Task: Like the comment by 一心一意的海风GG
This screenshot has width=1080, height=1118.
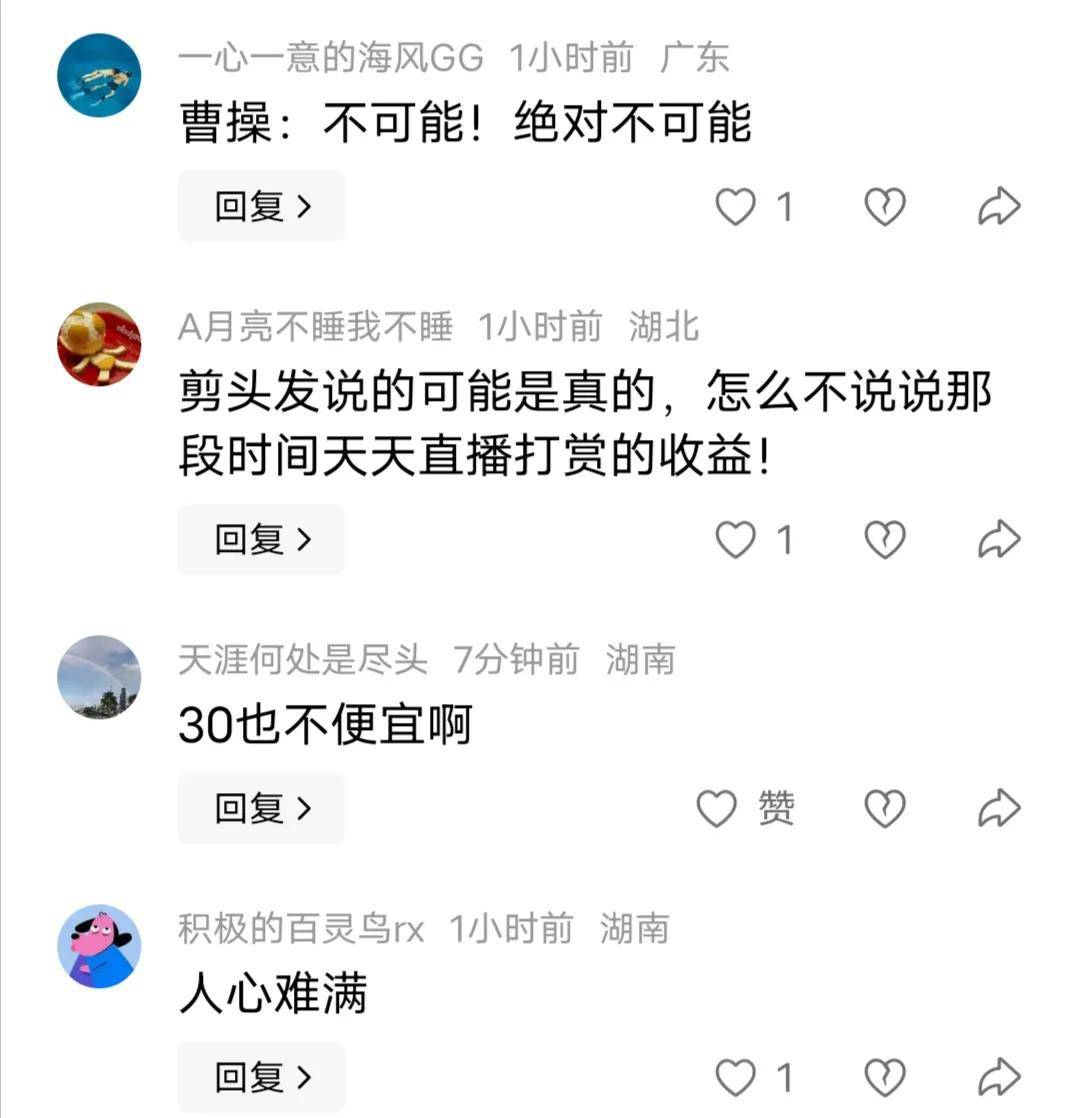Action: pyautogui.click(x=737, y=207)
